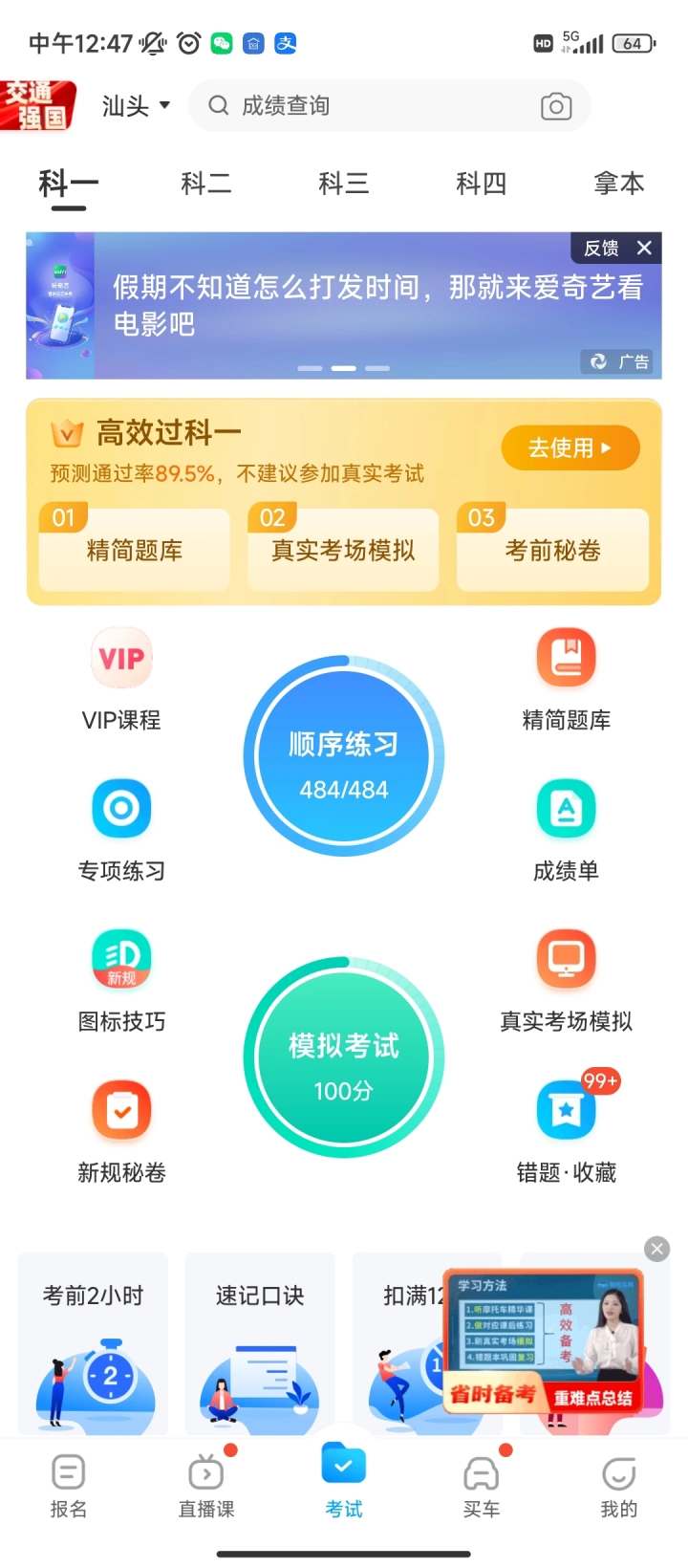Screen dimensions: 688x1568
Task: Go to the 直播课 tab
Action: (x=206, y=1486)
